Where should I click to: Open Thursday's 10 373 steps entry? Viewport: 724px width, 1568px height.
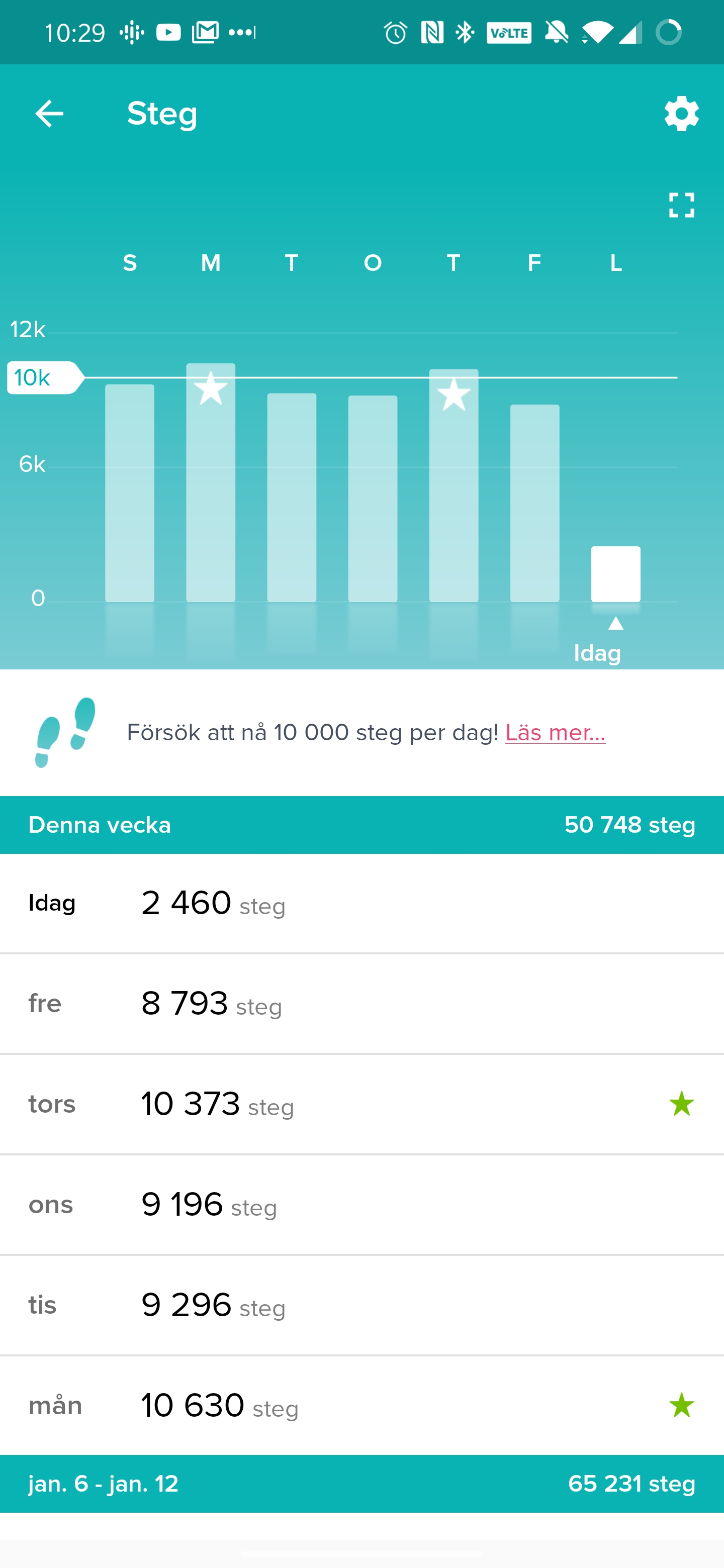361,1104
